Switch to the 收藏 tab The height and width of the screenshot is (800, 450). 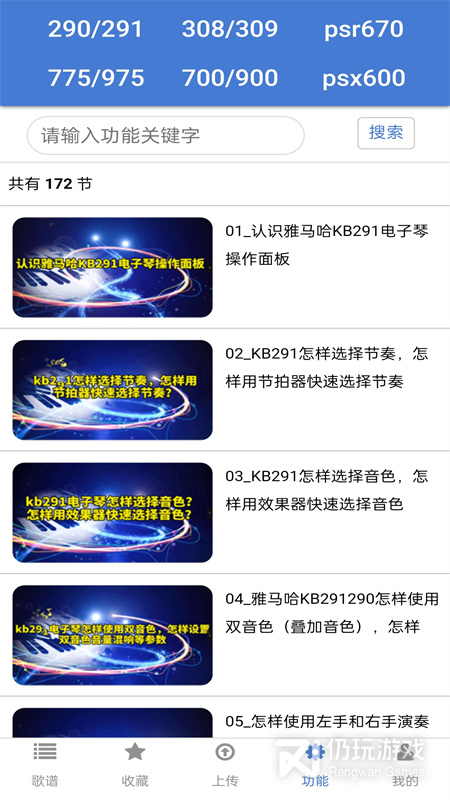[135, 765]
